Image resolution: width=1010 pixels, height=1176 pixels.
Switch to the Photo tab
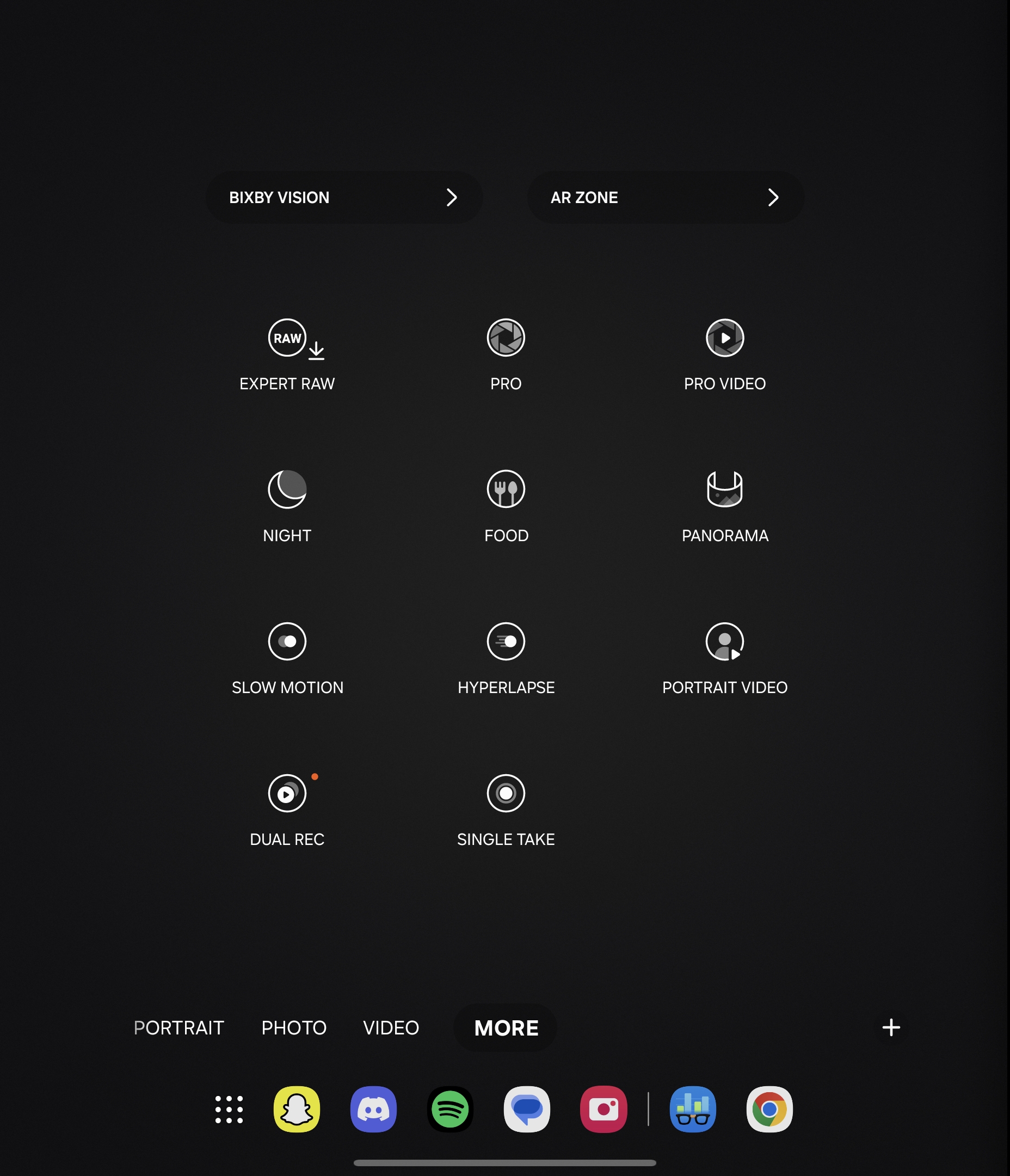tap(294, 1028)
